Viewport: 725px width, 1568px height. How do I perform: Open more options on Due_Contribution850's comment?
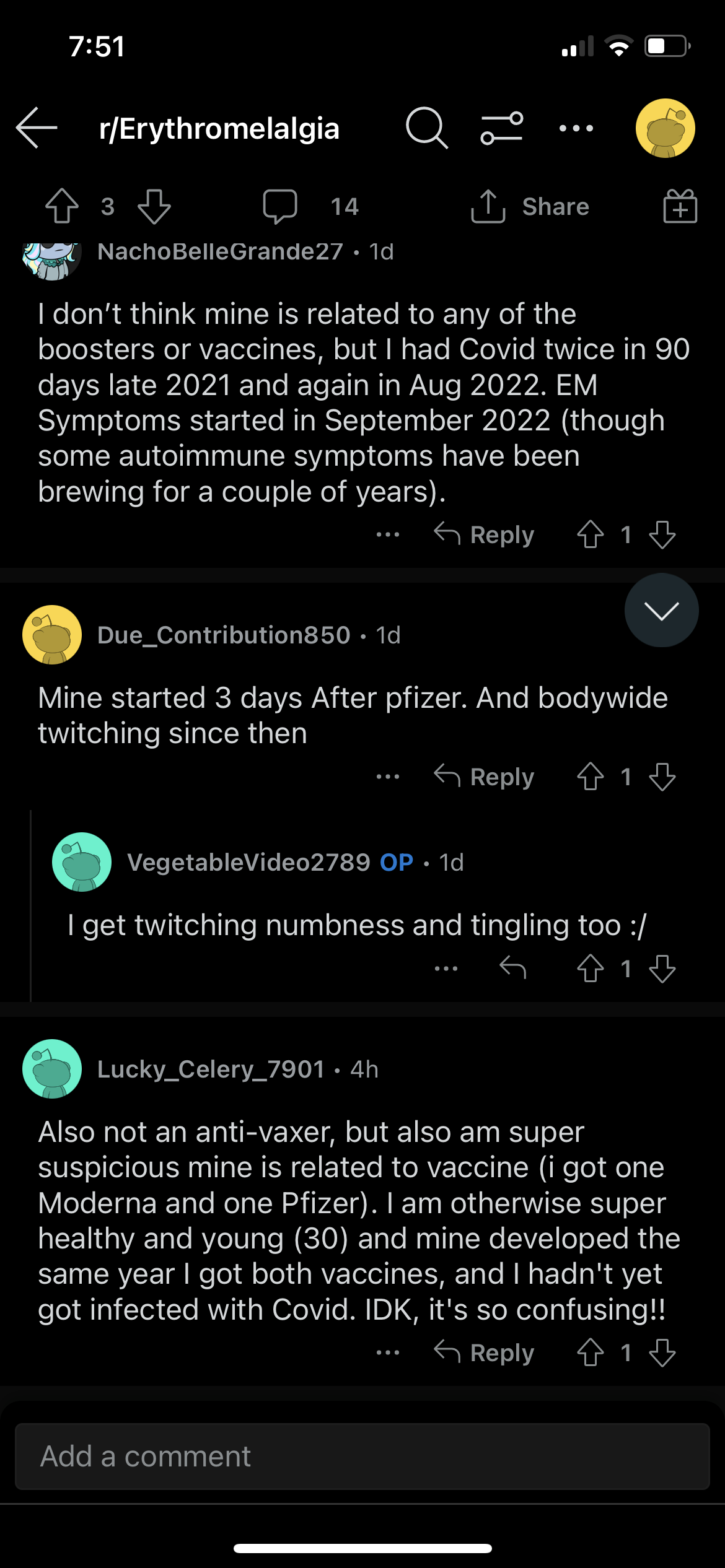click(x=388, y=777)
